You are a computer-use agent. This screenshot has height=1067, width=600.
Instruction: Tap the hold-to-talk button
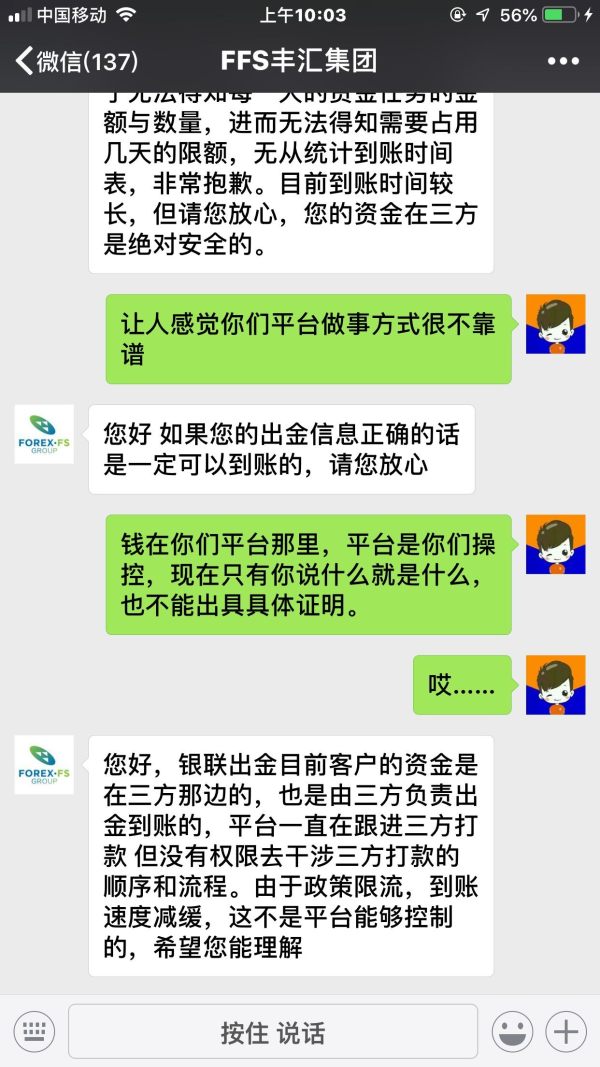273,1031
